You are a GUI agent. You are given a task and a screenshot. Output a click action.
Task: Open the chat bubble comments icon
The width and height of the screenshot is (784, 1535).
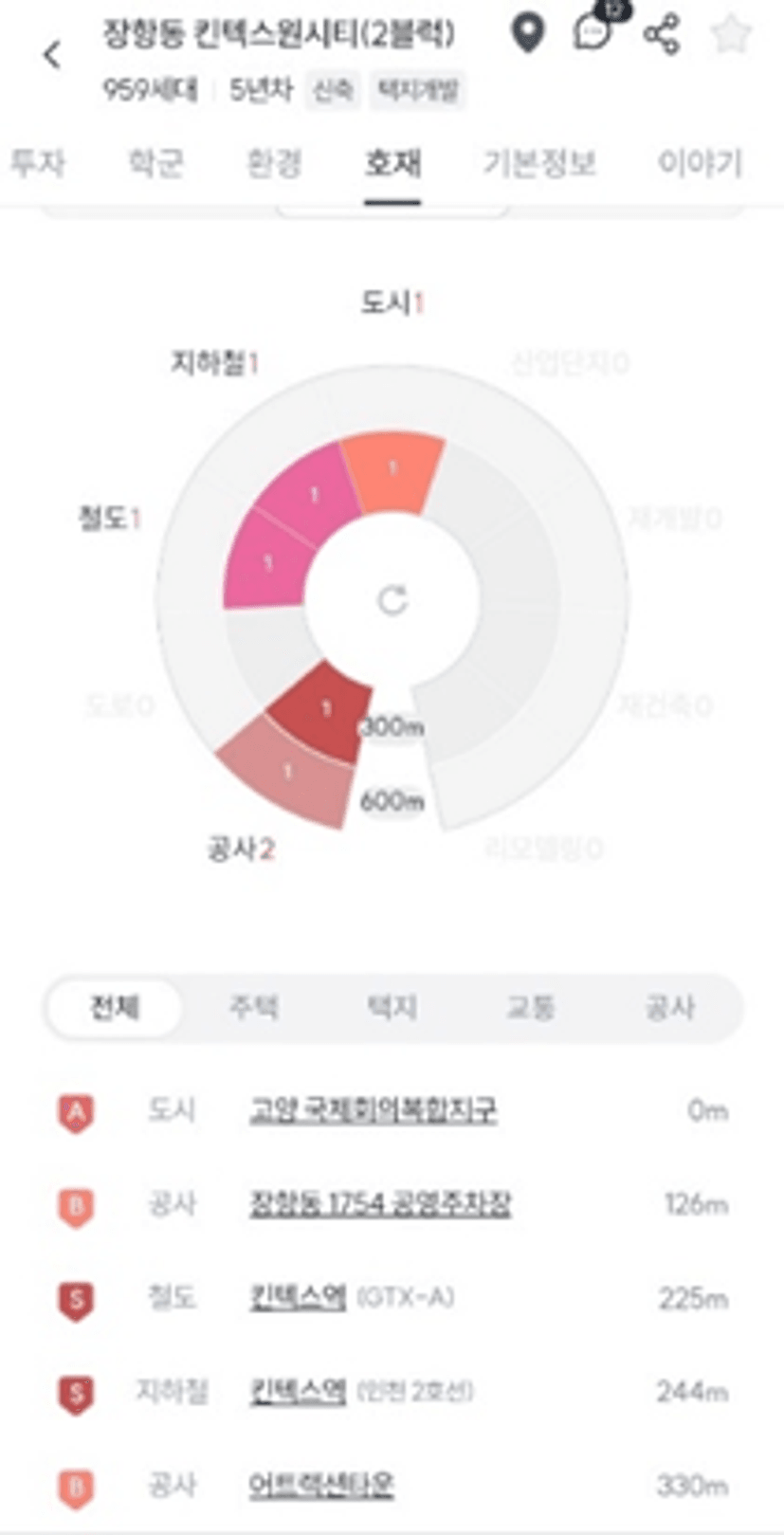(x=595, y=30)
